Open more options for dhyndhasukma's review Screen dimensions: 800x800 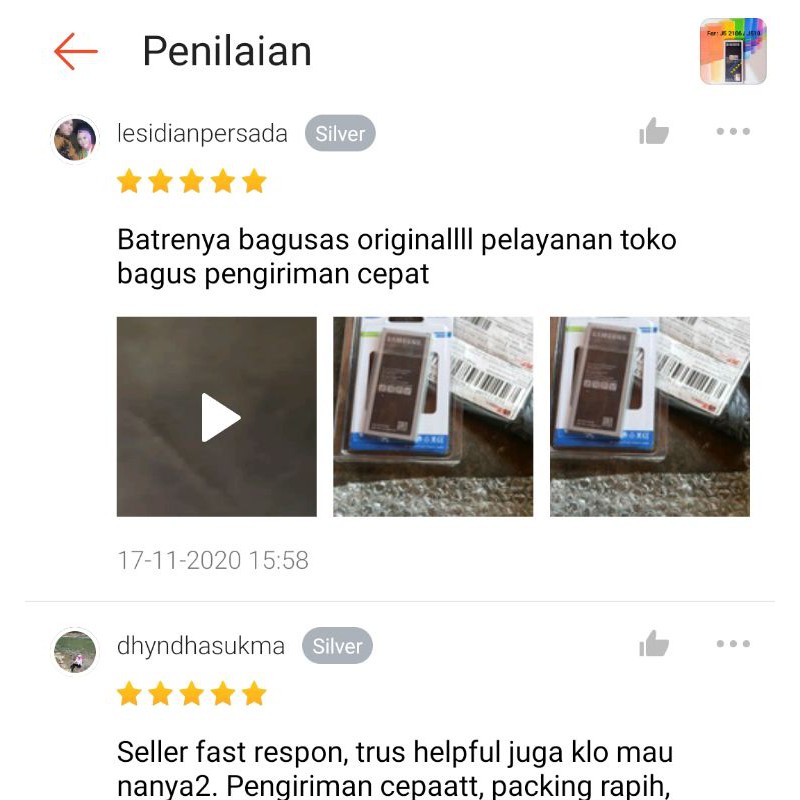click(x=733, y=644)
